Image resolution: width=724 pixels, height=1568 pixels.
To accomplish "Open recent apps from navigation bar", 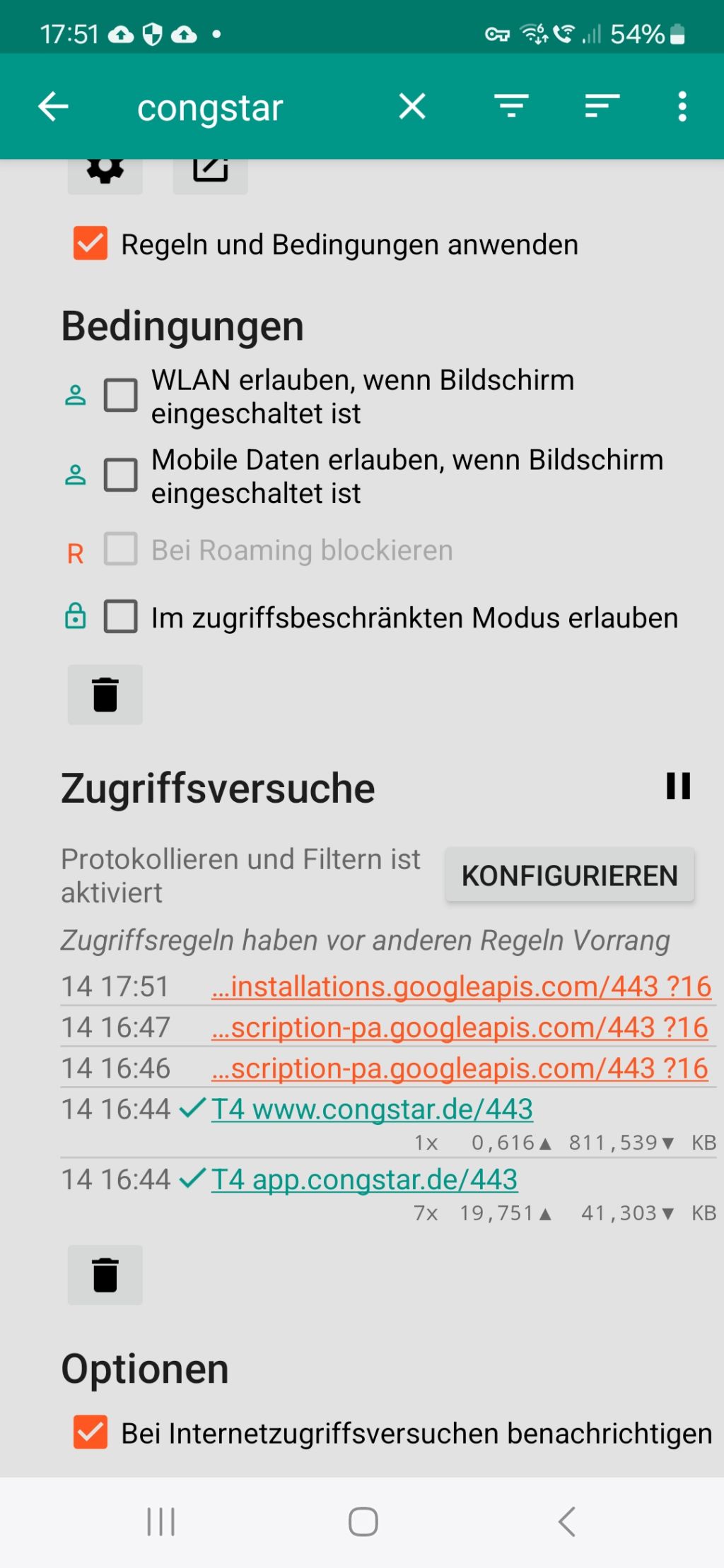I will 161,1521.
